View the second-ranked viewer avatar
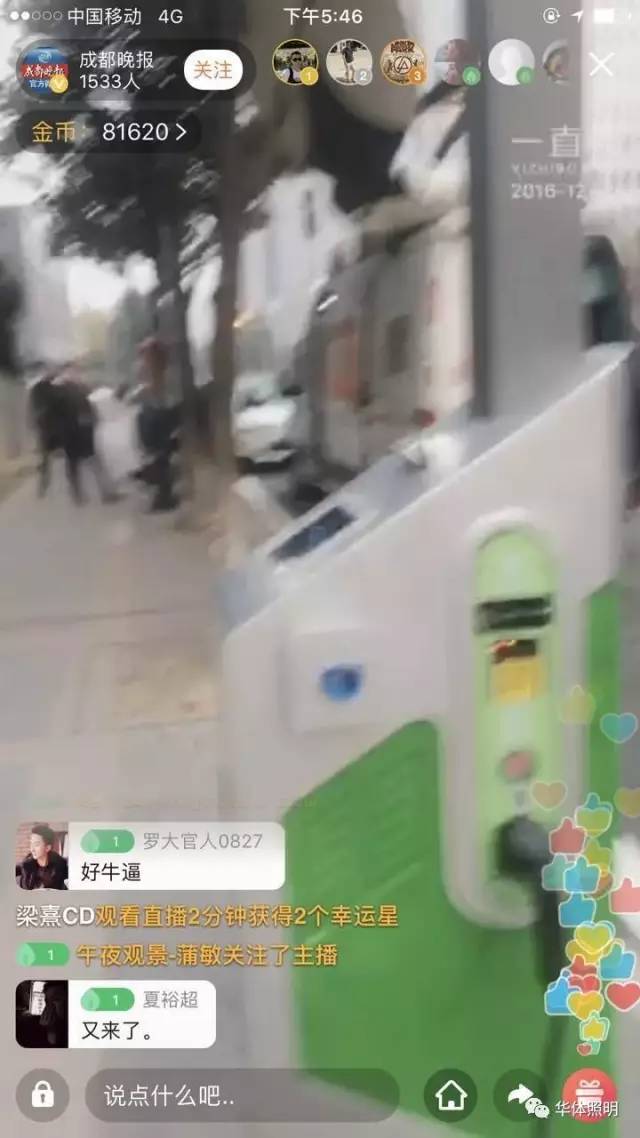Screen dimensions: 640x1138 coord(349,63)
